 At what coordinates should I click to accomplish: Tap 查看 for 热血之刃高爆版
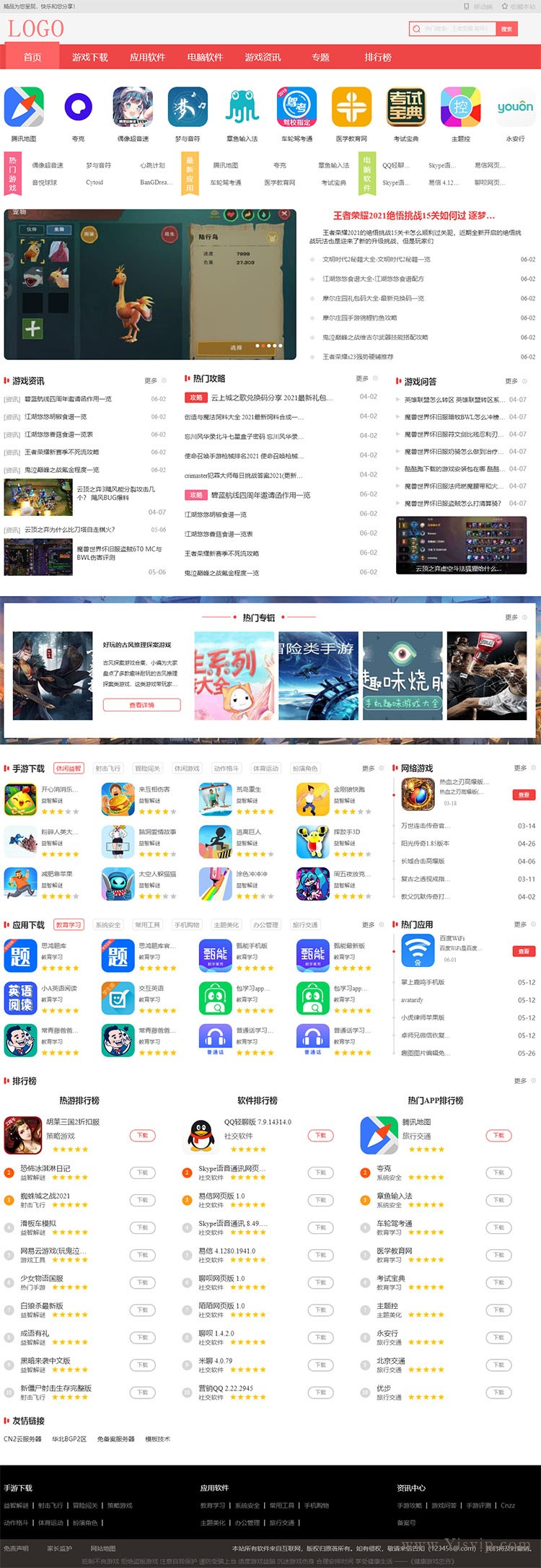(x=524, y=794)
